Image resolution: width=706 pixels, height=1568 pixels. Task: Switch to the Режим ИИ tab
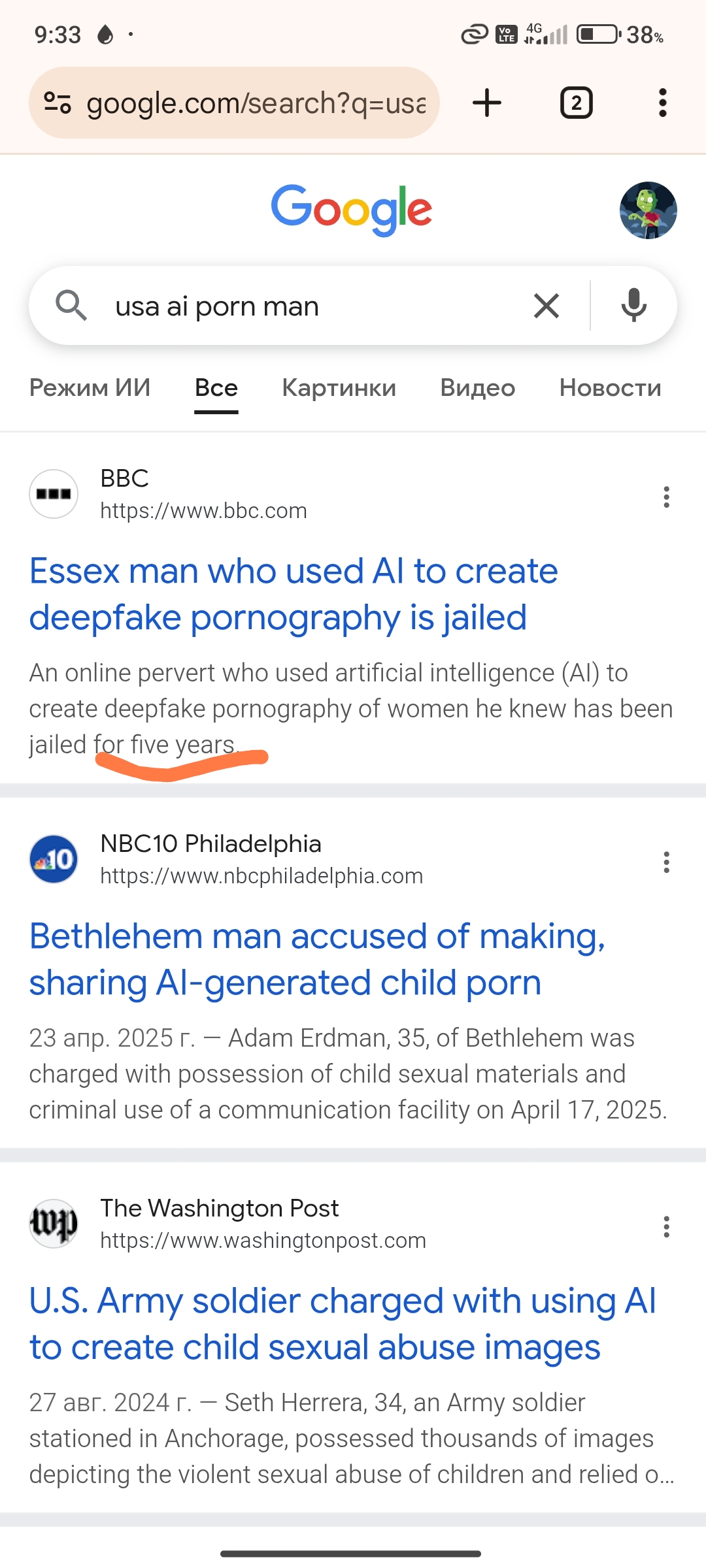[90, 388]
